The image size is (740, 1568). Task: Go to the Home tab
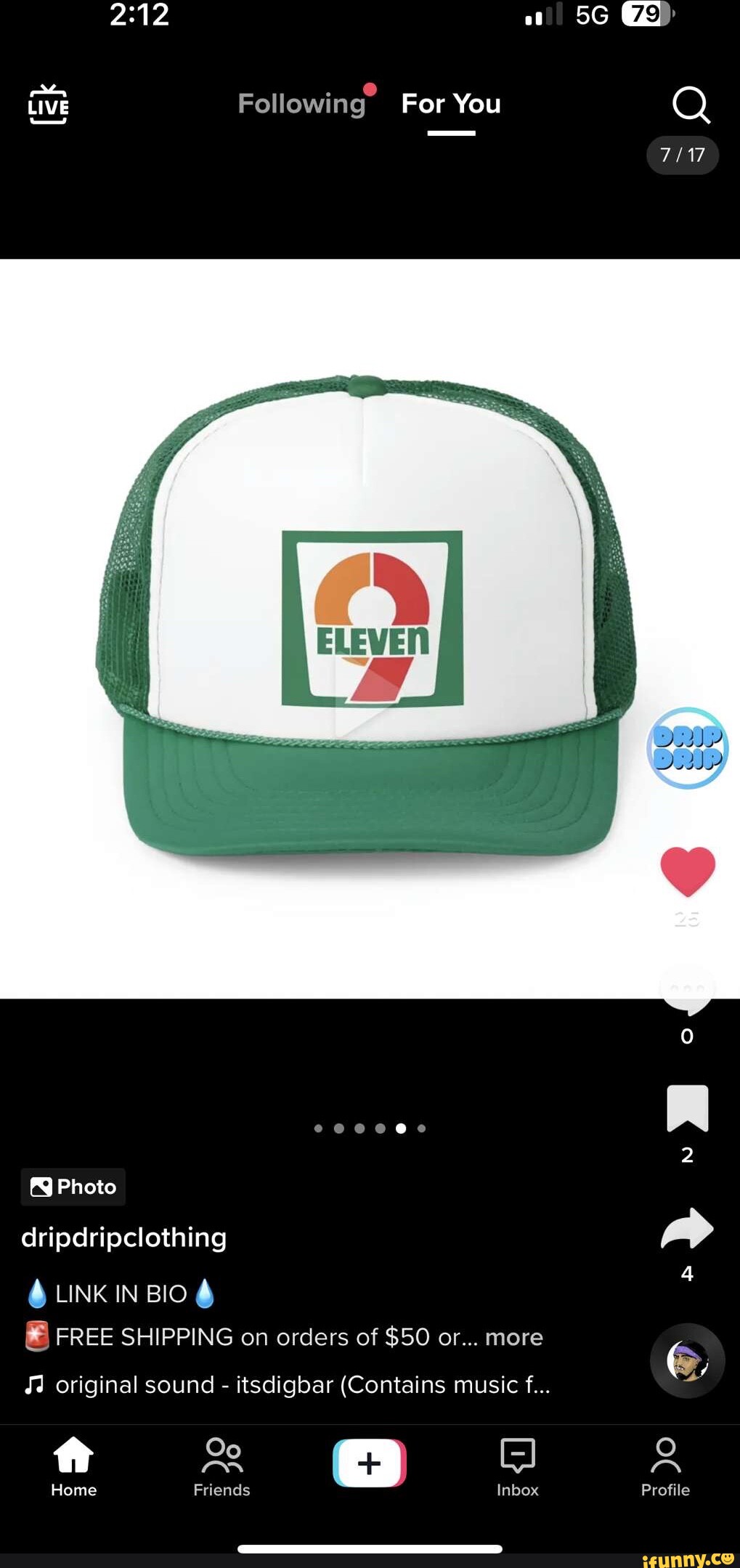click(73, 1466)
